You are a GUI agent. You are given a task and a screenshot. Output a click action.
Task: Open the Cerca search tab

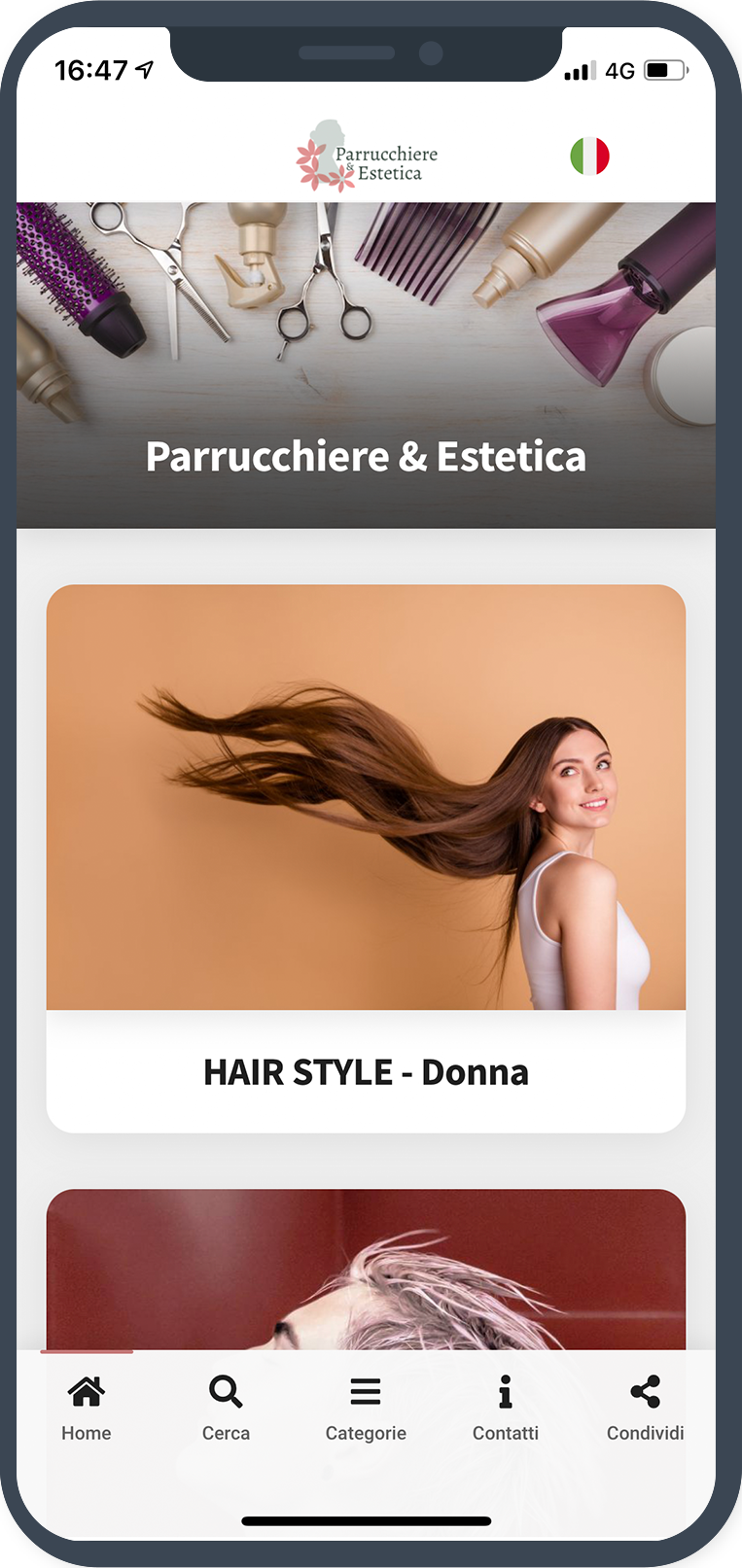pos(226,1407)
